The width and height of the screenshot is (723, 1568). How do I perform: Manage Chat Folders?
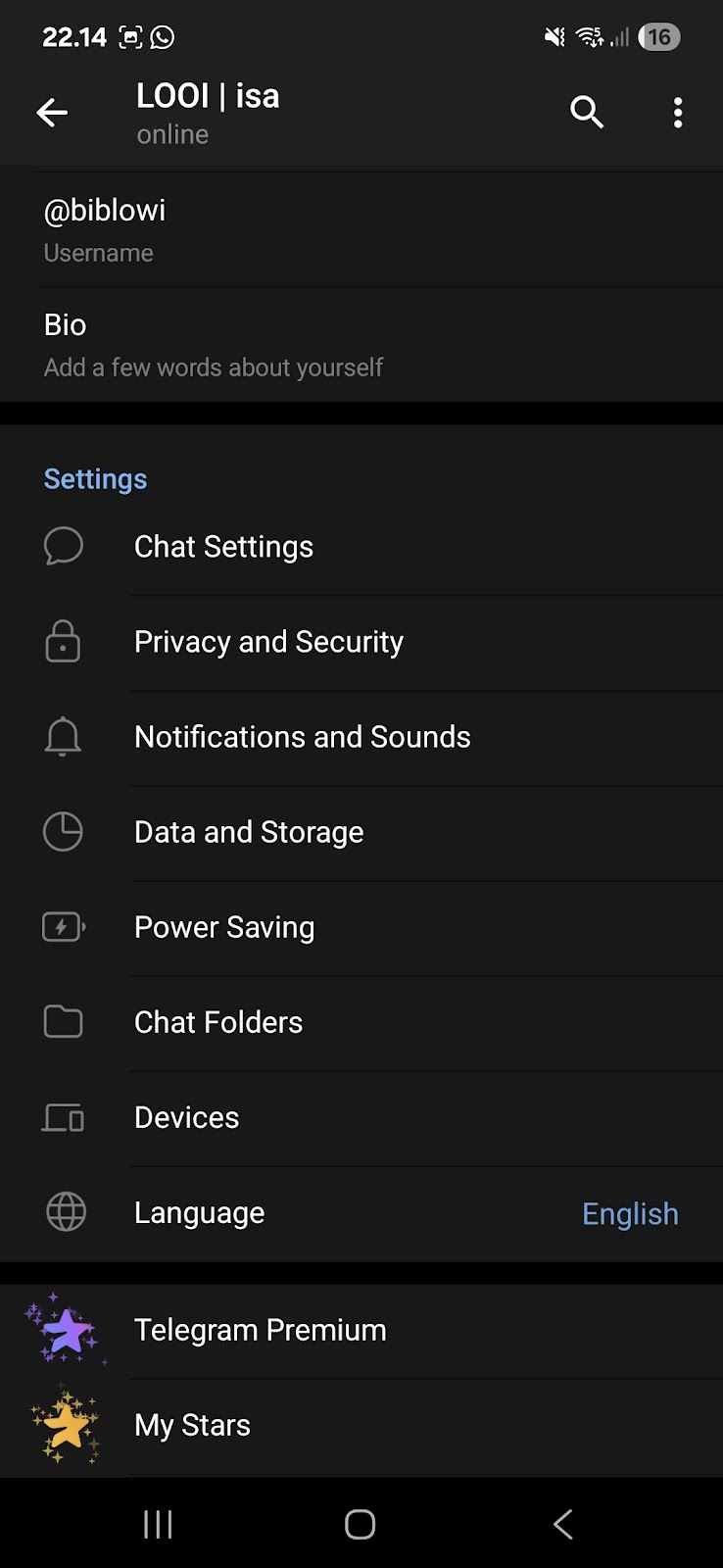click(361, 1022)
